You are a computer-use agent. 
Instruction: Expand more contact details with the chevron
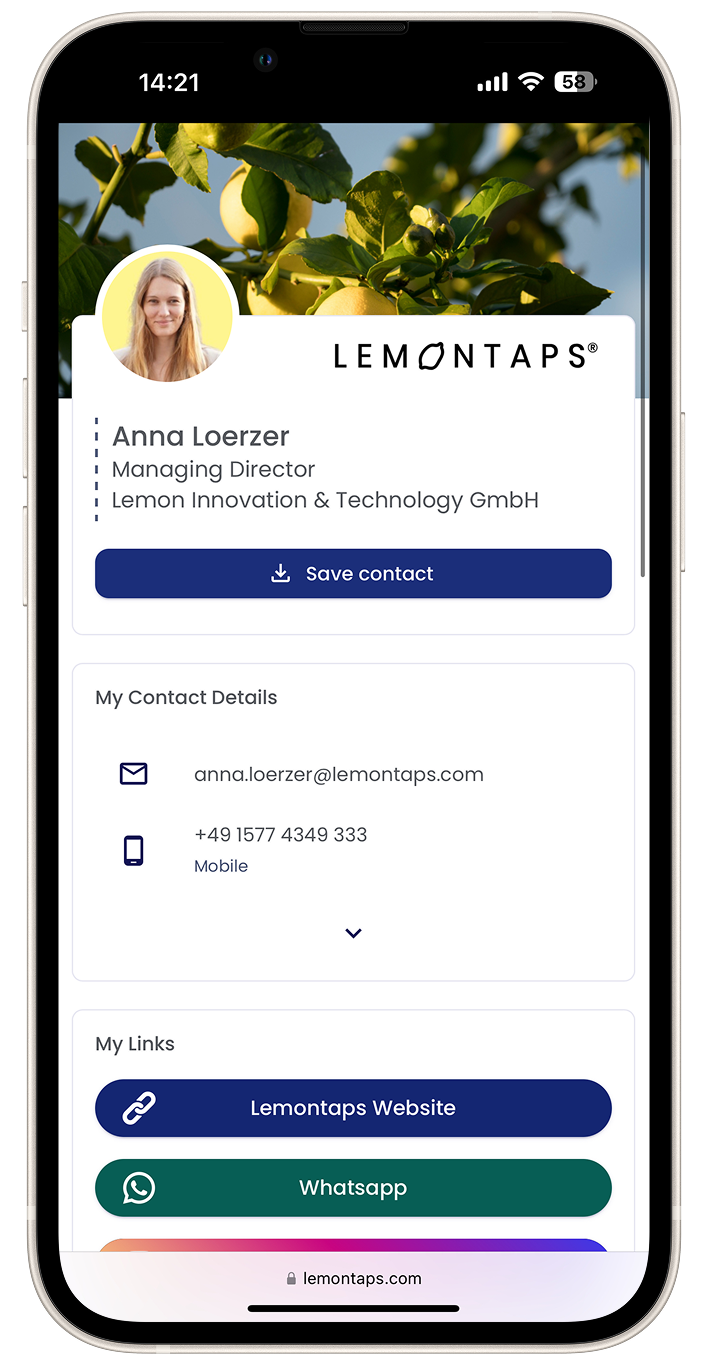coord(353,933)
